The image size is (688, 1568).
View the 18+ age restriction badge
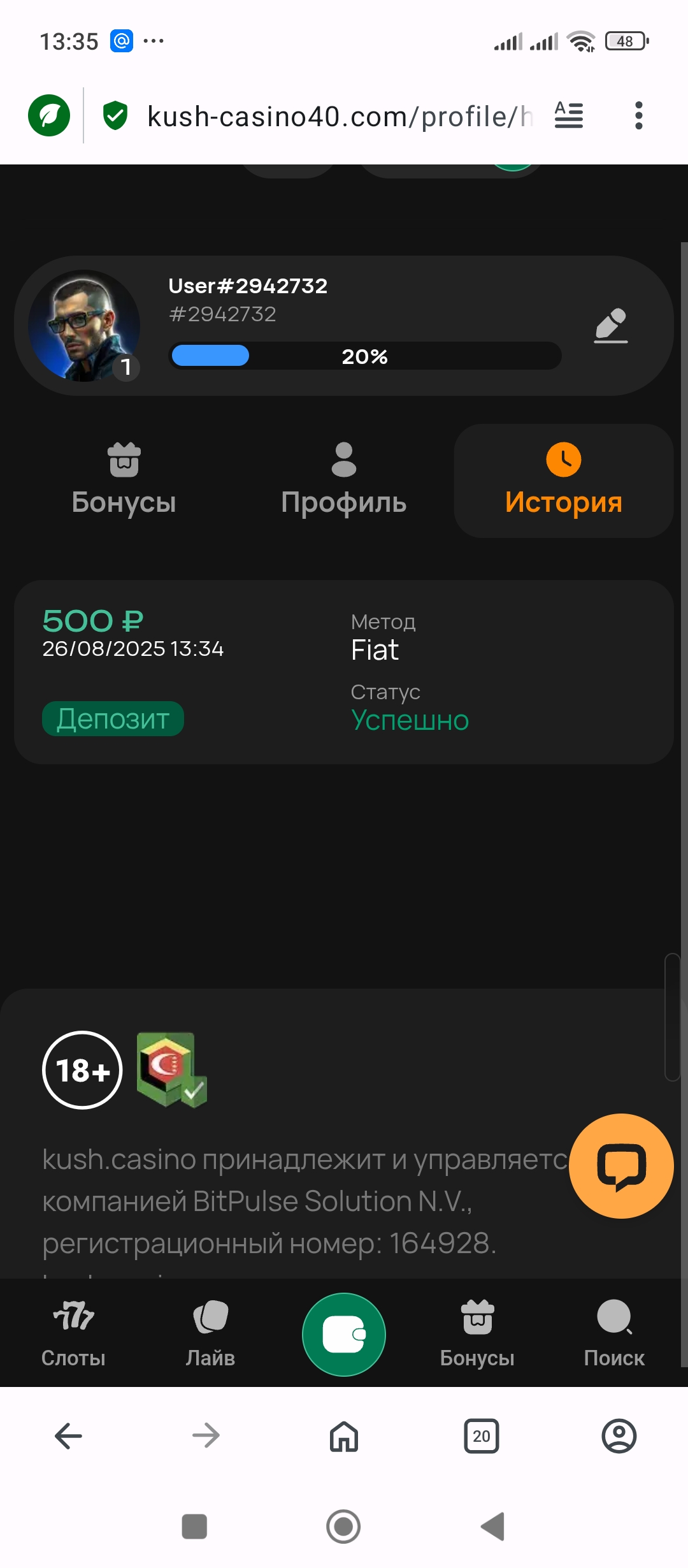82,1070
